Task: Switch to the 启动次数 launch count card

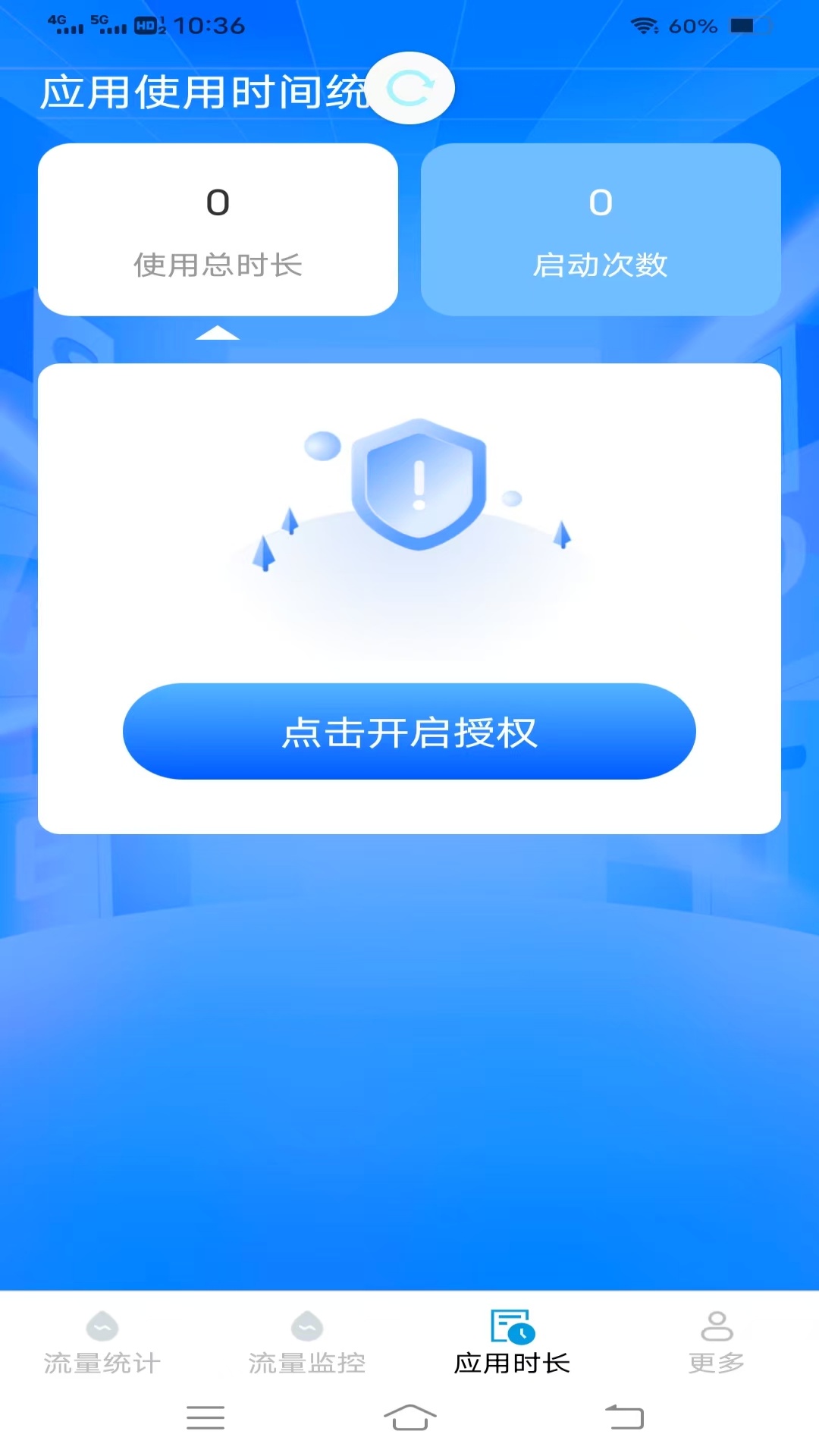Action: [601, 229]
